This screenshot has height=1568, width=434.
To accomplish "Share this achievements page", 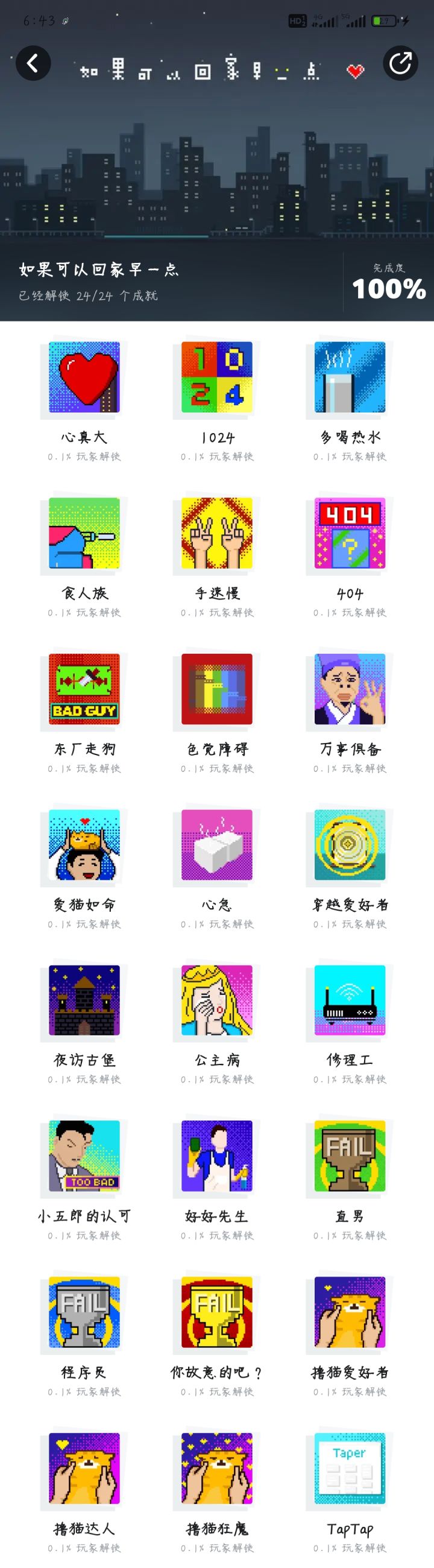I will [x=400, y=63].
